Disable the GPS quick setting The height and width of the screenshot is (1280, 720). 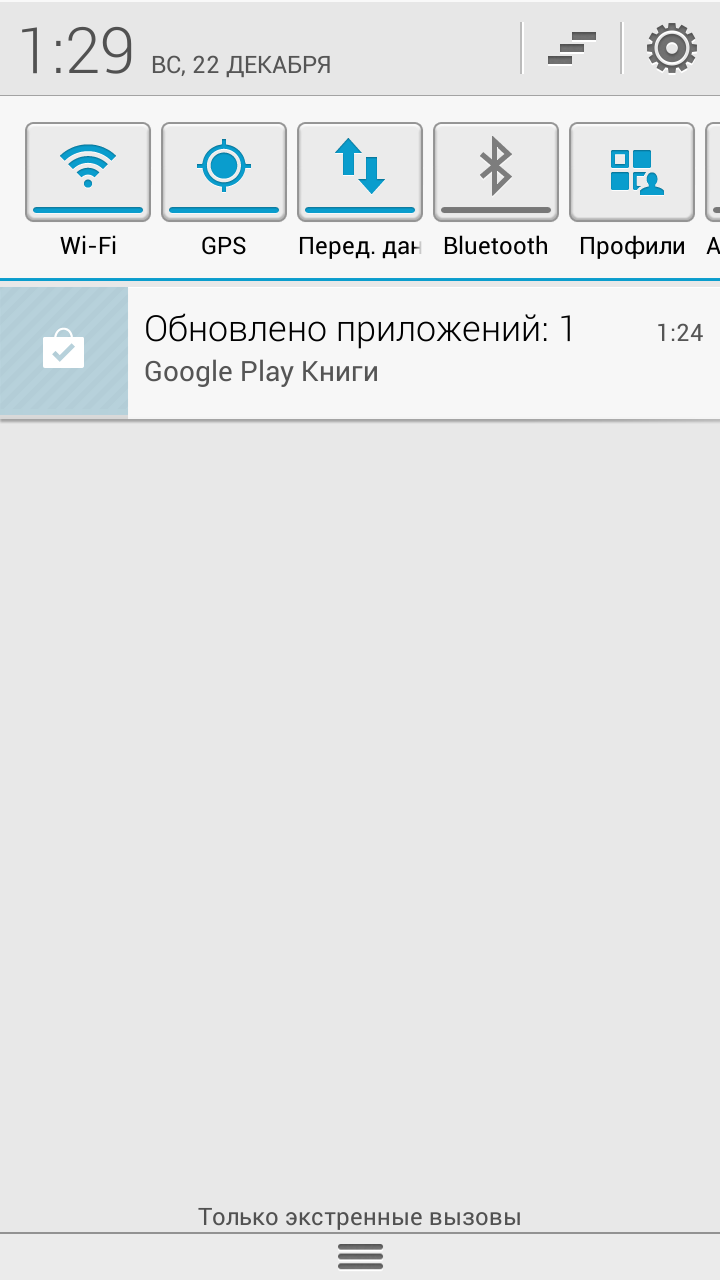coord(224,172)
